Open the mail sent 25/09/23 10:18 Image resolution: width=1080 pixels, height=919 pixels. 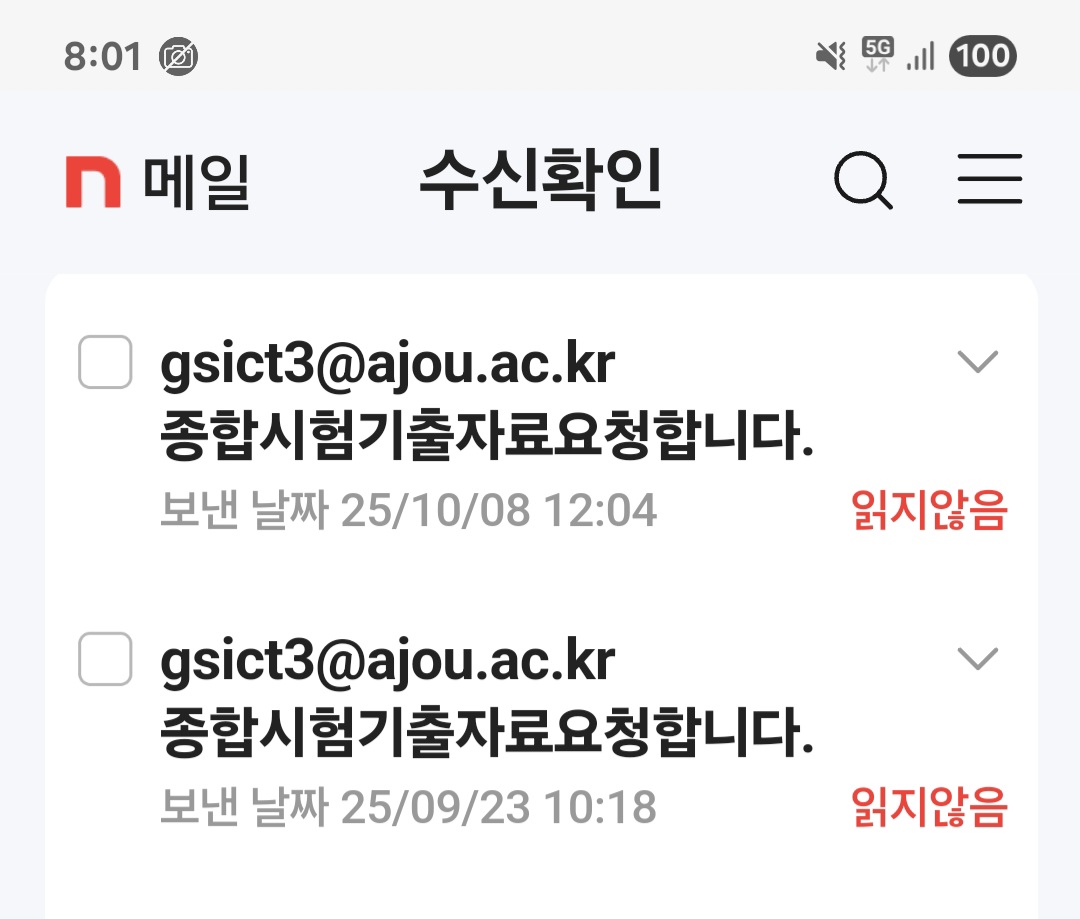click(485, 735)
